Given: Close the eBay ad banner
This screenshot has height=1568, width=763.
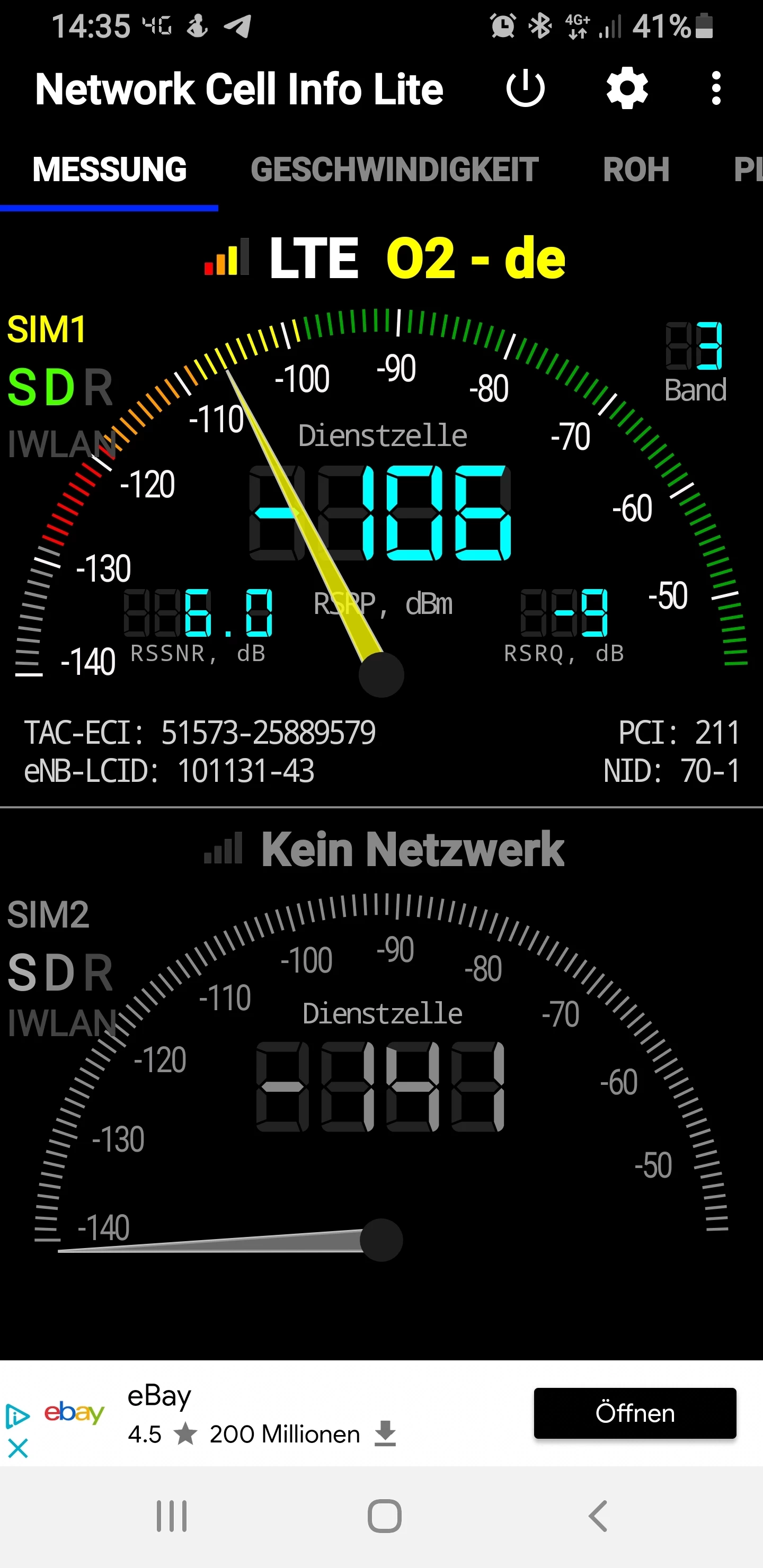Looking at the screenshot, I should click(18, 1448).
